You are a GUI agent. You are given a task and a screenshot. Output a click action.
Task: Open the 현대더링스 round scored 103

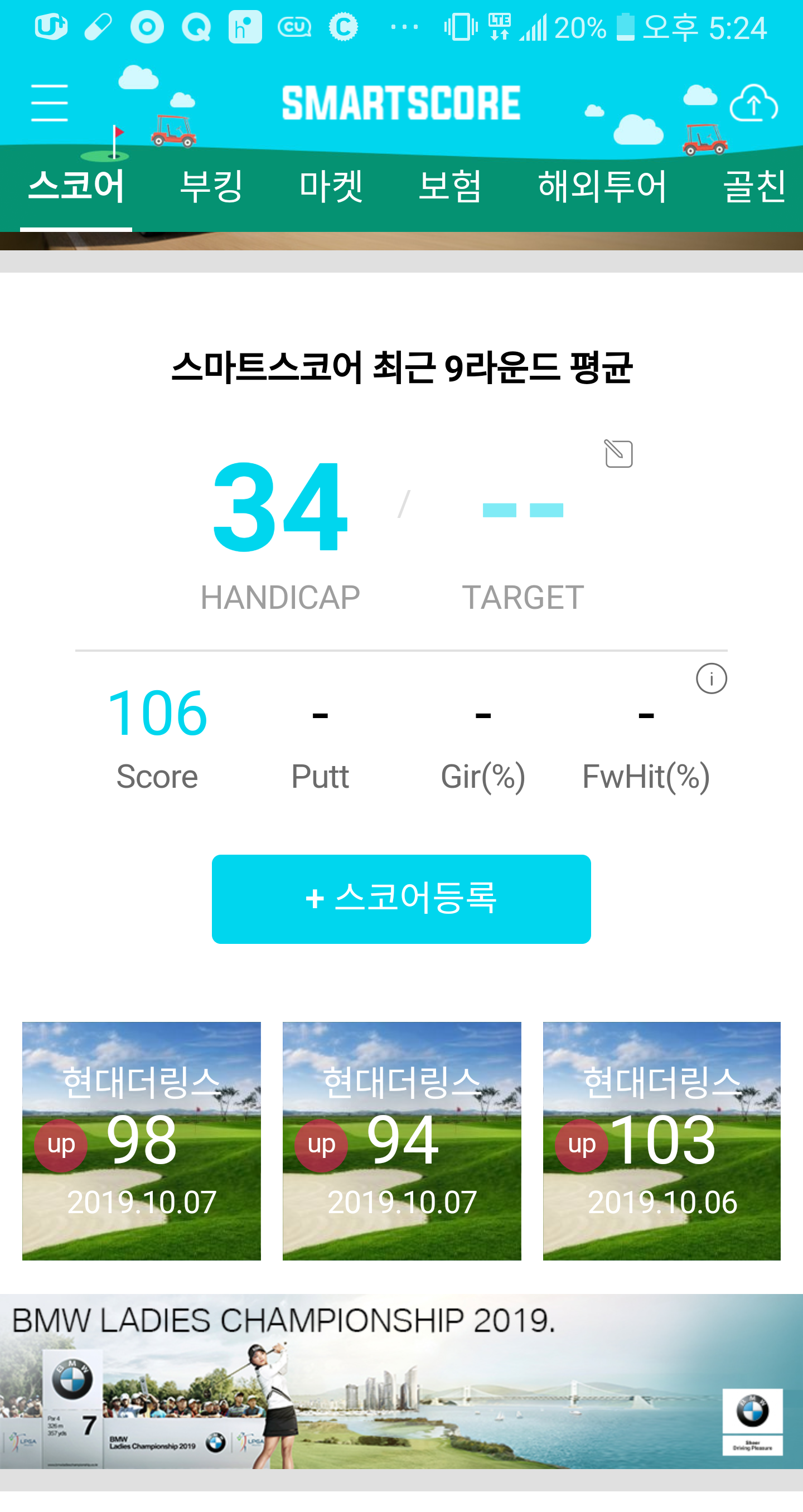pos(661,1141)
